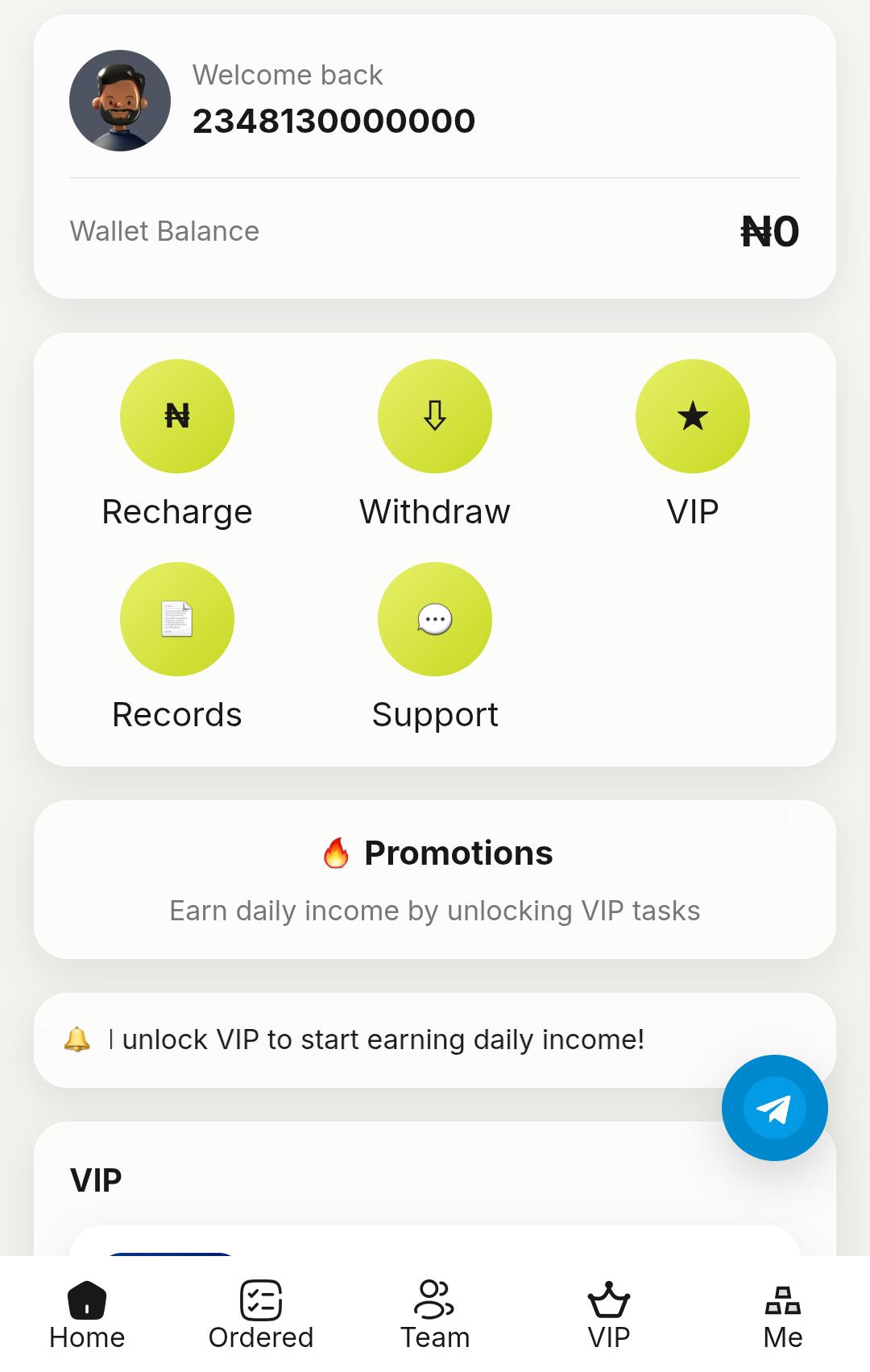The height and width of the screenshot is (1372, 870).
Task: Select the Recharge icon
Action: 177,415
